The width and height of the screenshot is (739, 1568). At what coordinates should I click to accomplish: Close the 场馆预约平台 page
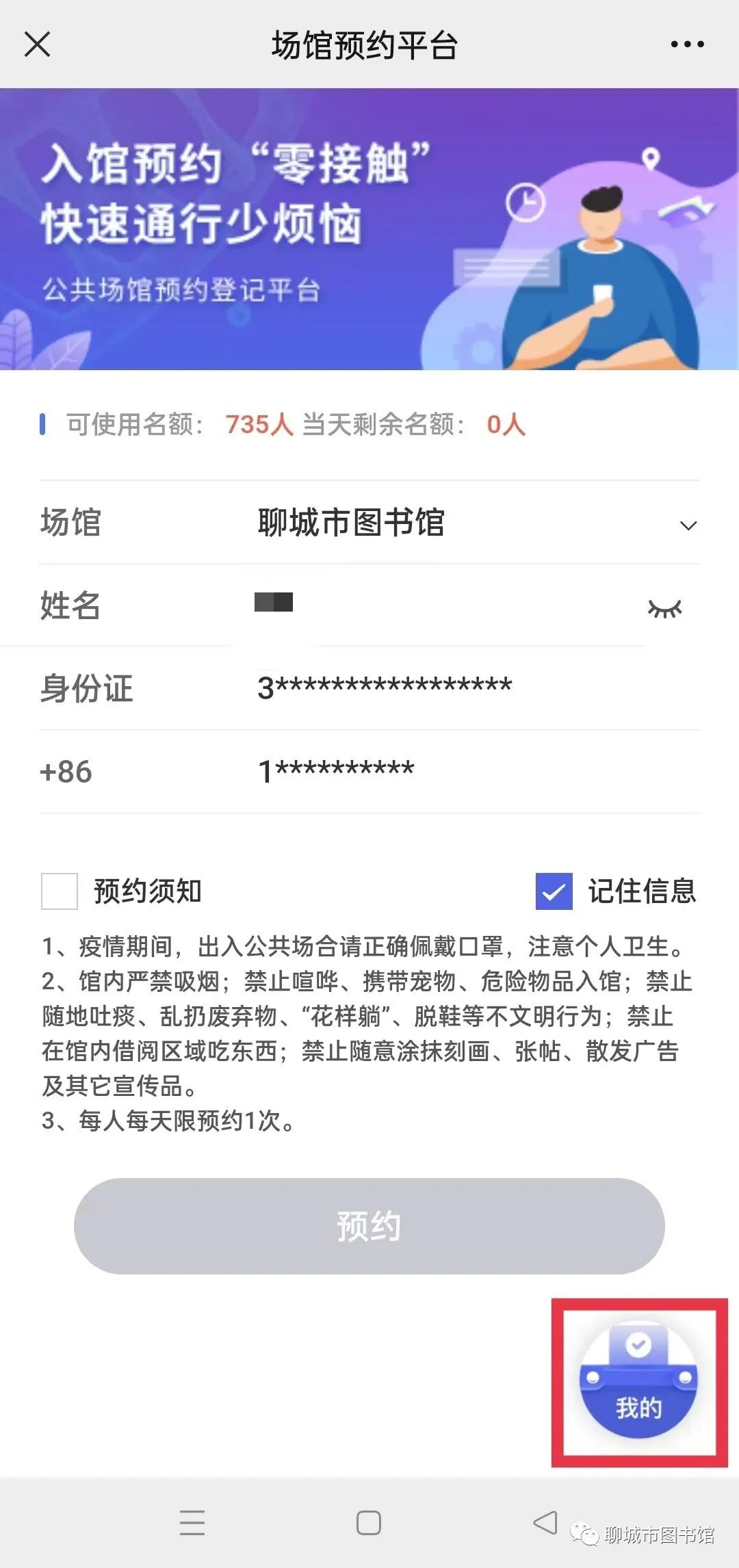coord(37,44)
